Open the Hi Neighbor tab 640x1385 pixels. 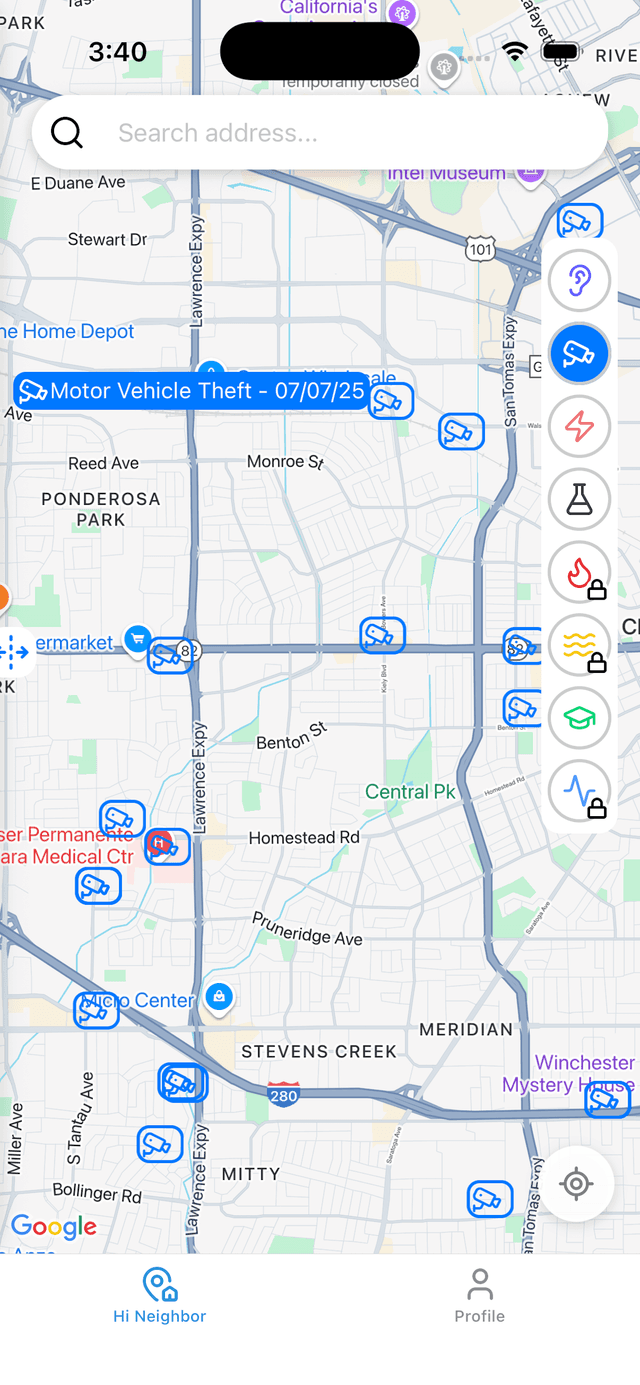pyautogui.click(x=159, y=1296)
